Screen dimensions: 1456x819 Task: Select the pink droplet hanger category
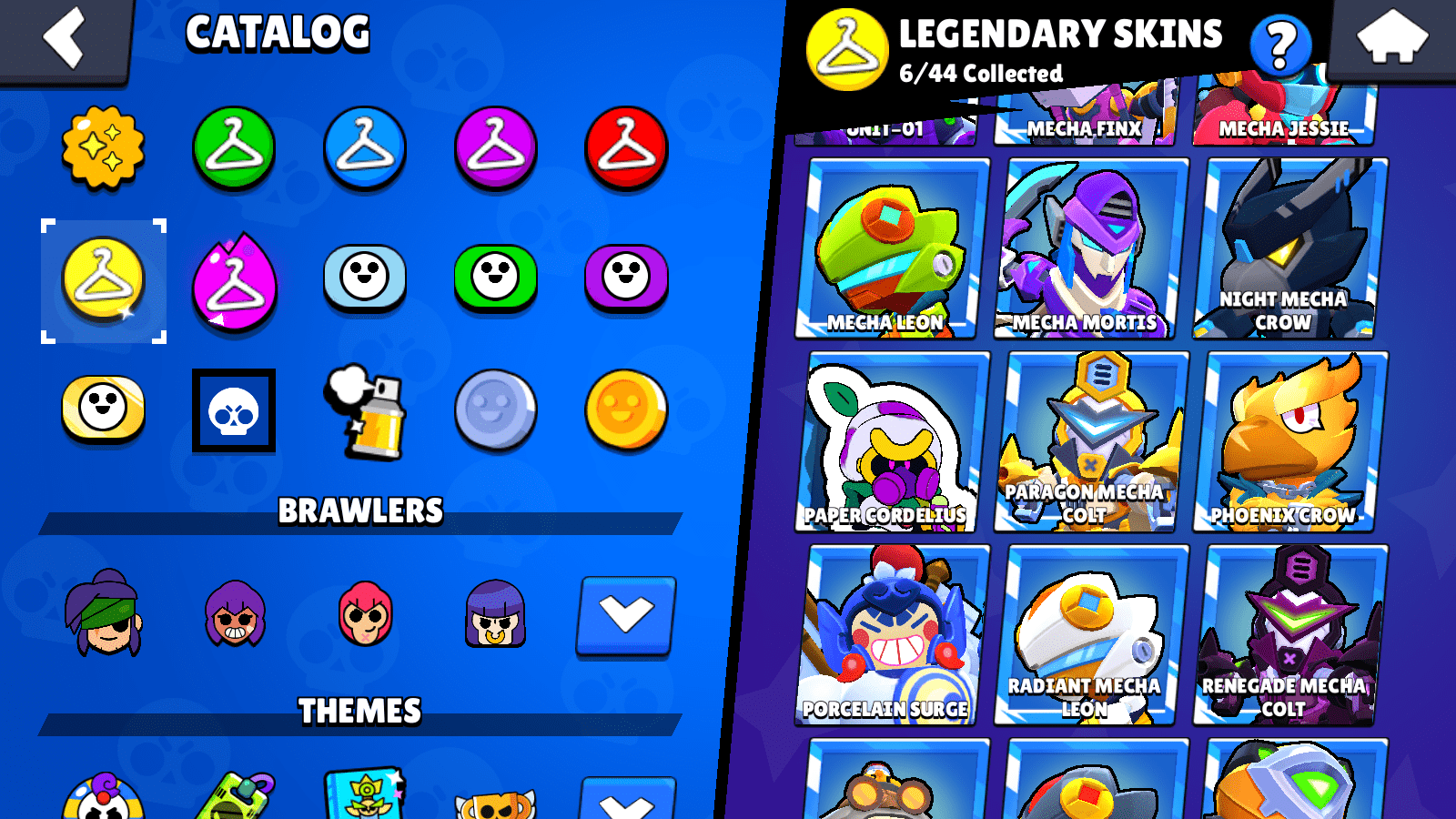tap(234, 282)
